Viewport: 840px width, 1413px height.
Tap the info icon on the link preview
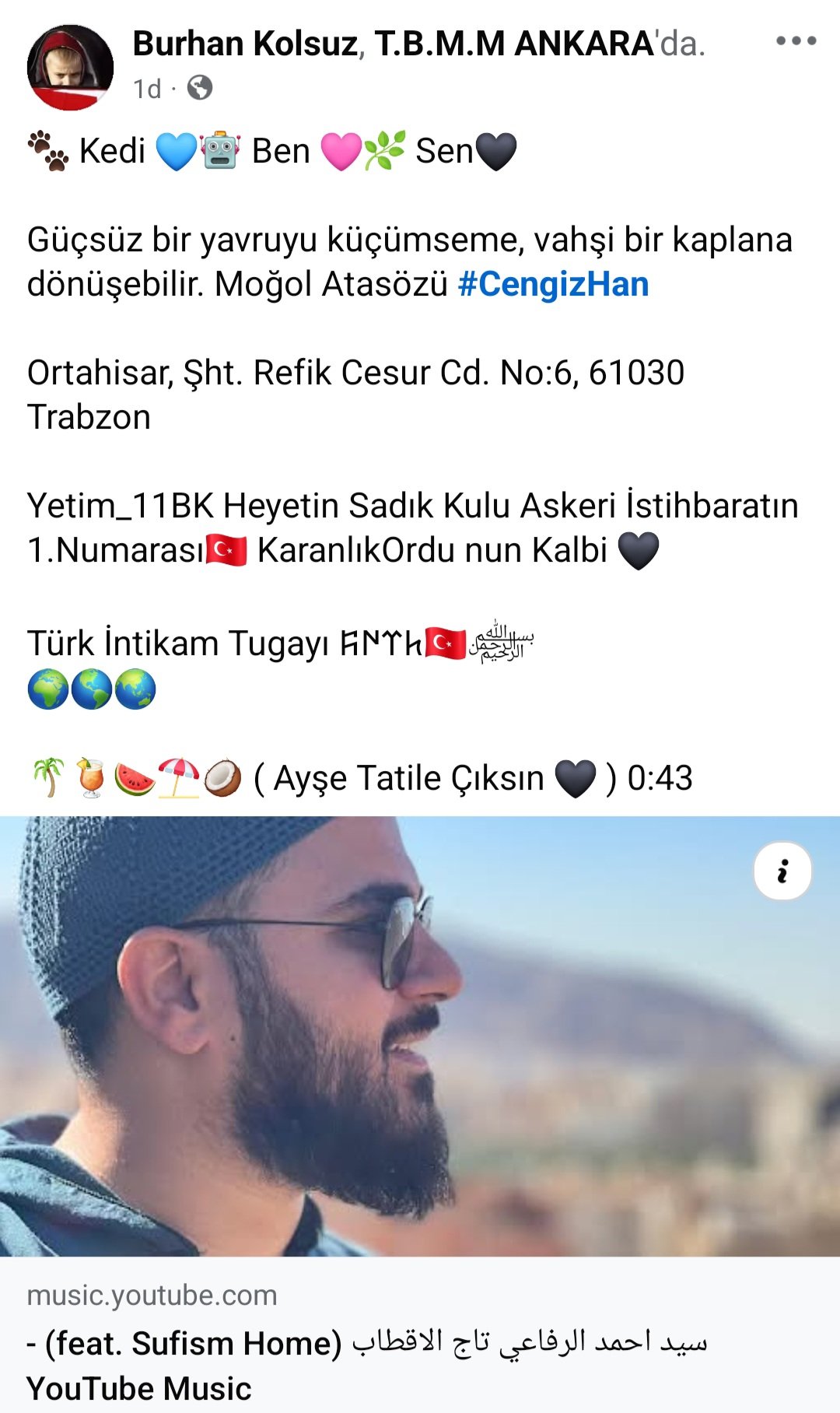pyautogui.click(x=782, y=871)
